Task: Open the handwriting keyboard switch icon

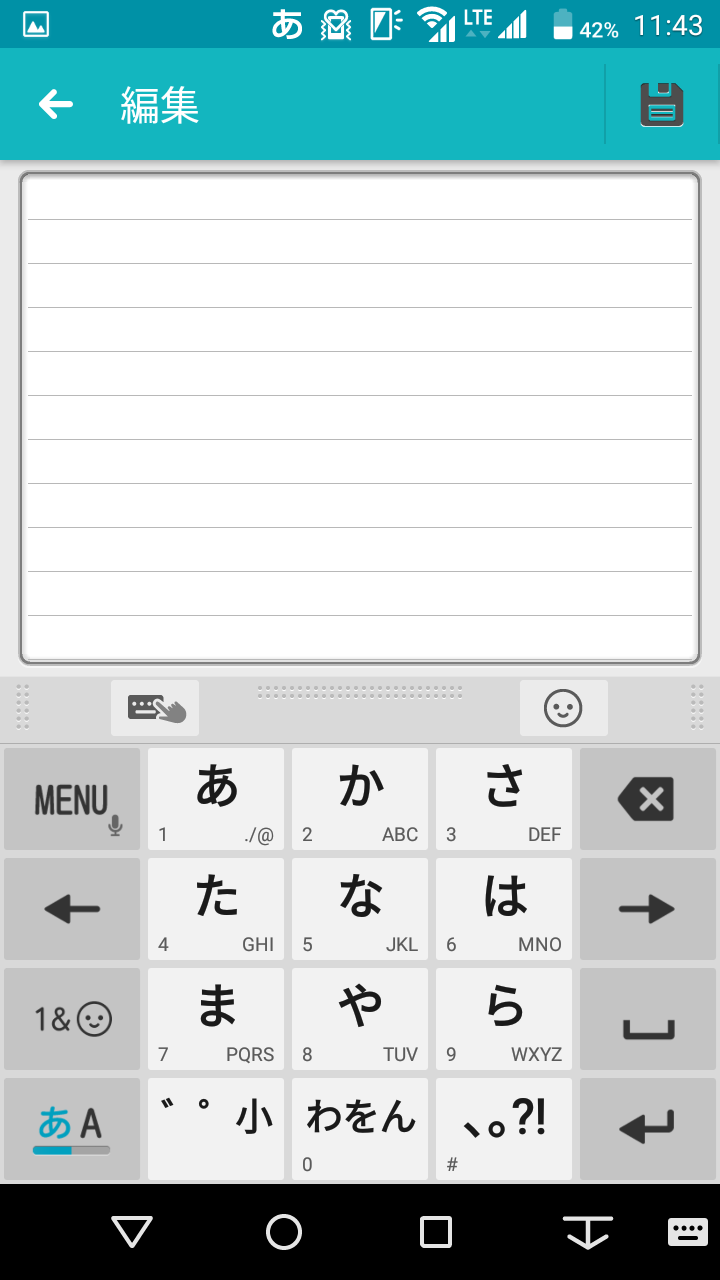Action: (155, 708)
